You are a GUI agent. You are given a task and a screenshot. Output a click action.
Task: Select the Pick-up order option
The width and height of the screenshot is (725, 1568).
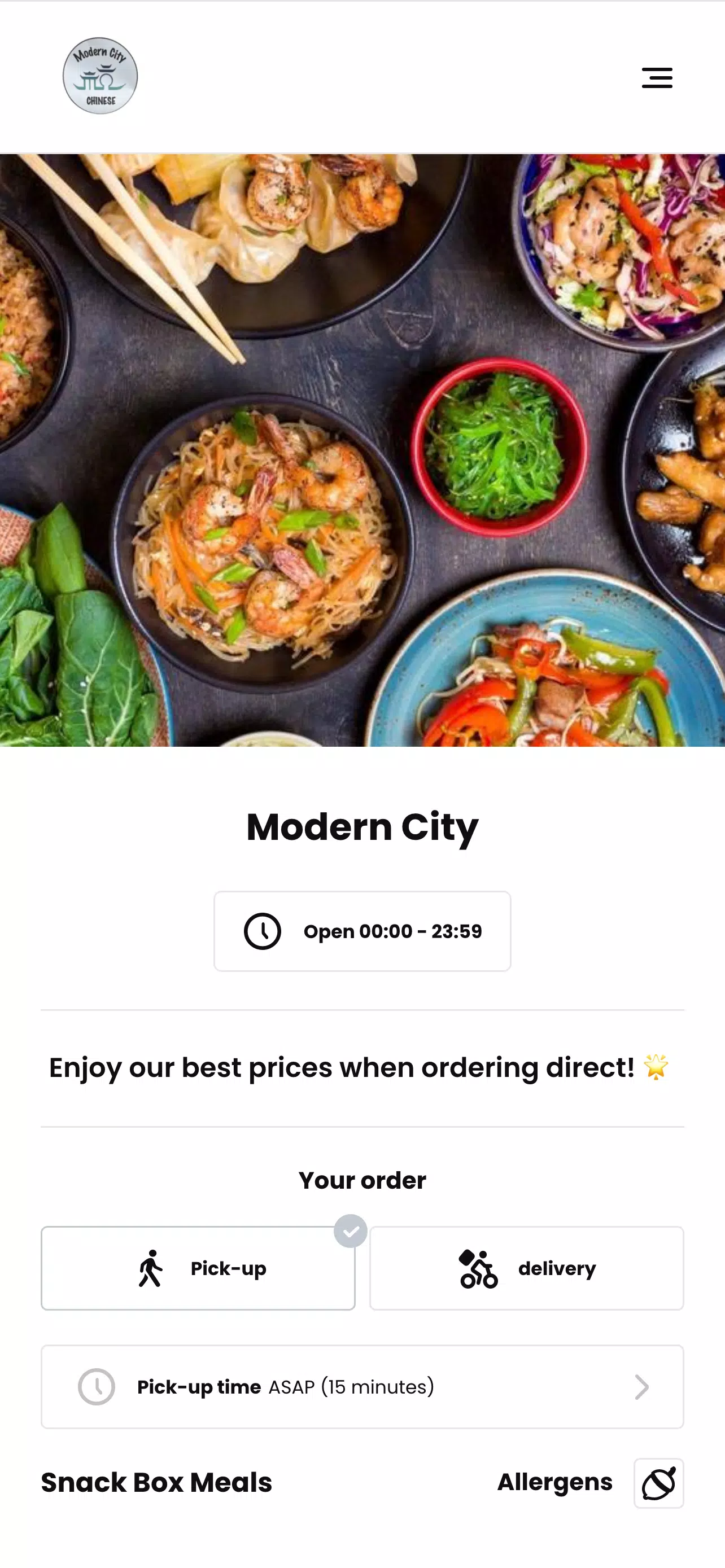pos(198,1268)
